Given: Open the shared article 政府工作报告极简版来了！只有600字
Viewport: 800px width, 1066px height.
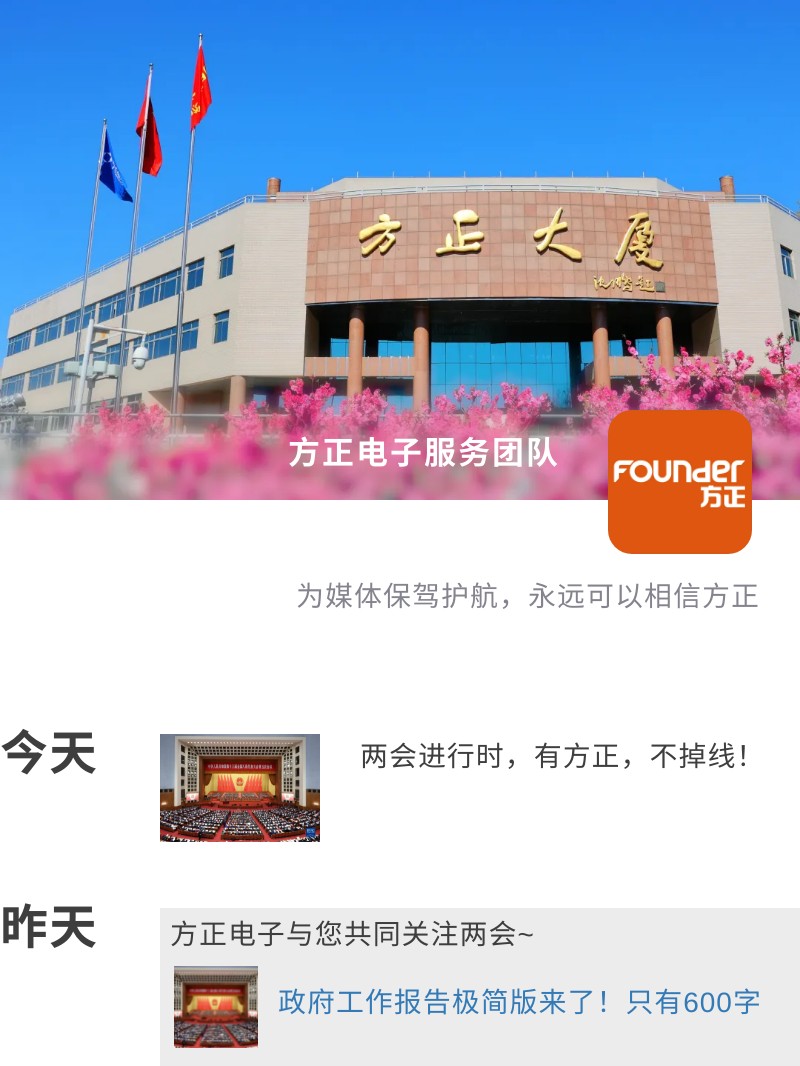Looking at the screenshot, I should click(518, 1002).
